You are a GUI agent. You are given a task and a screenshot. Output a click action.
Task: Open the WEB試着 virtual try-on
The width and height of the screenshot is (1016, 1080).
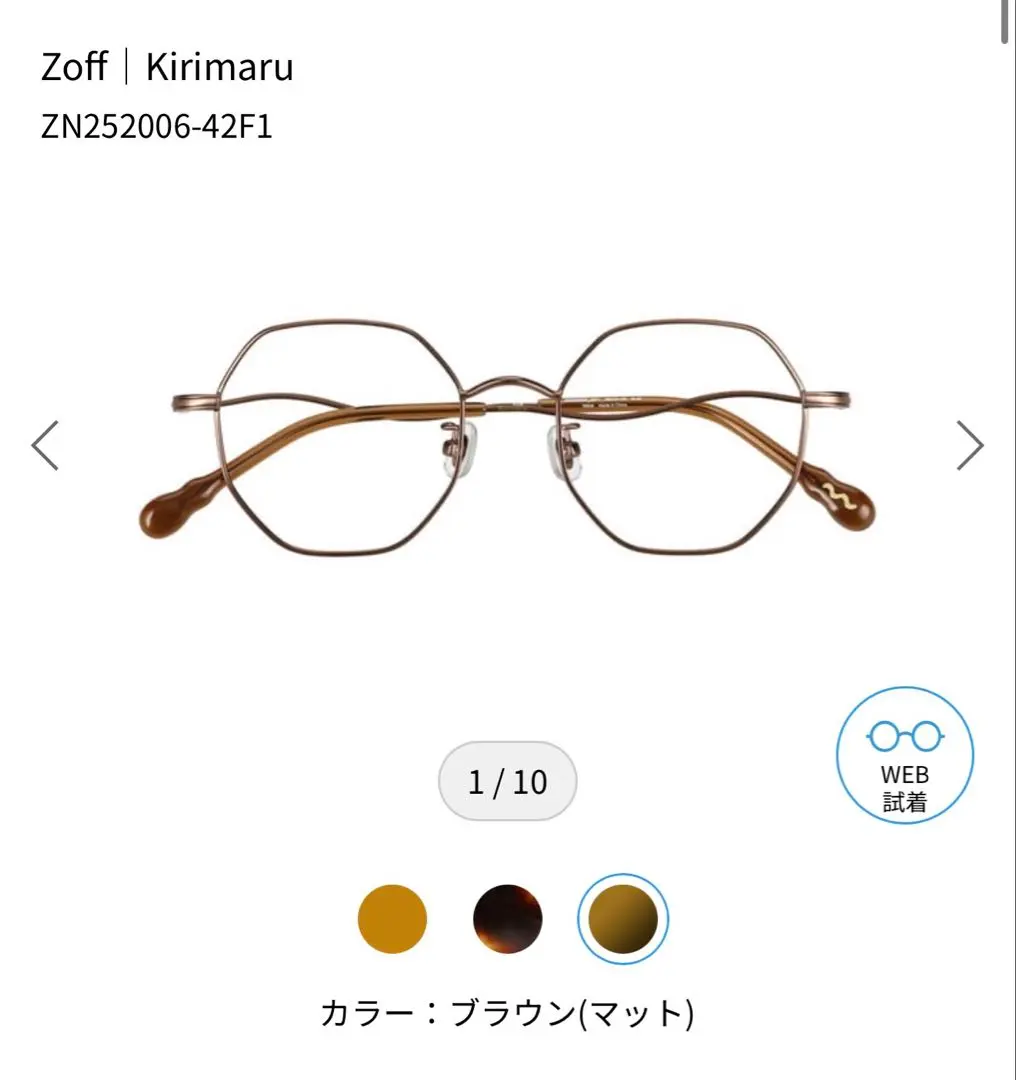904,755
